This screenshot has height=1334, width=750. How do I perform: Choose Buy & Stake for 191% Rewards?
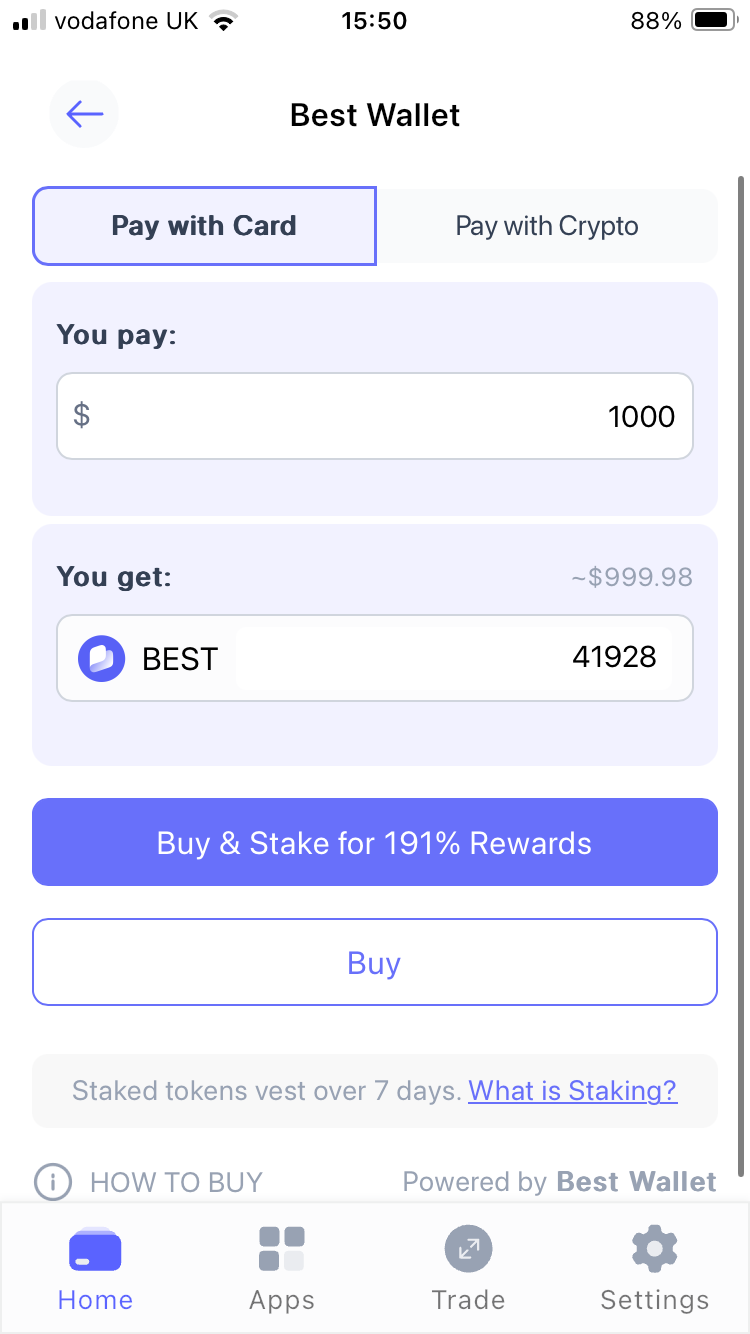375,842
